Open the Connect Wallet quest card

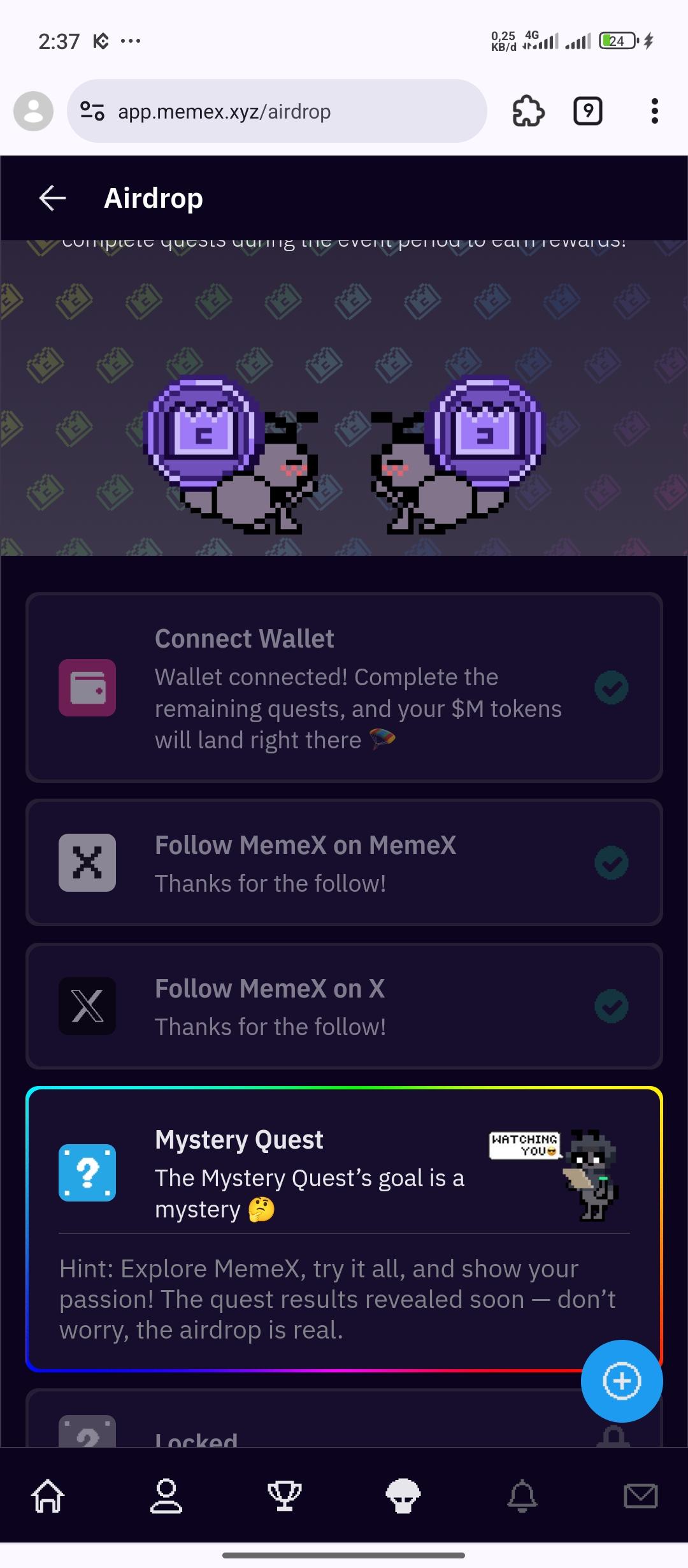tap(344, 688)
